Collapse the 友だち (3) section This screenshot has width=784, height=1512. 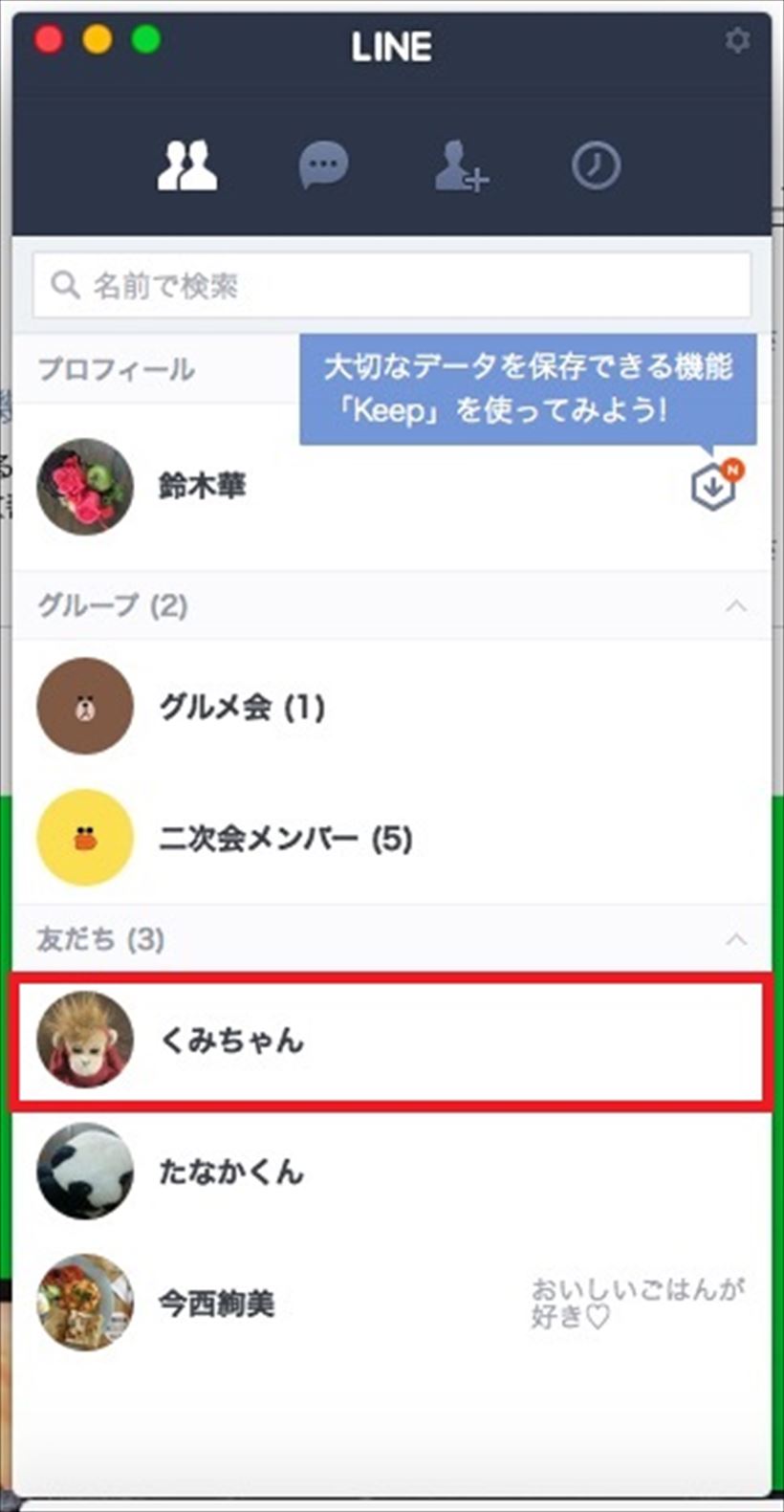coord(735,939)
